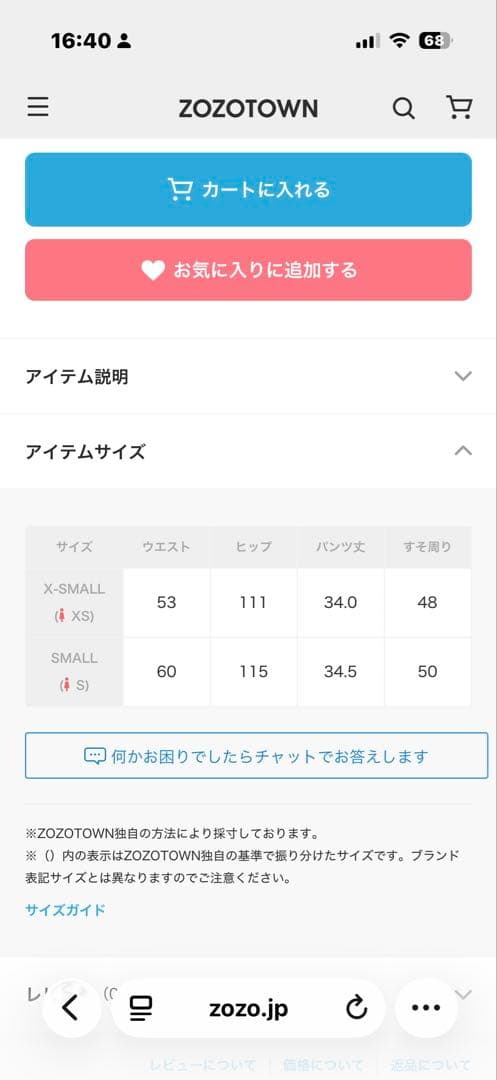Screen dimensions: 497x1080
Task: Open the shopping cart icon
Action: click(x=458, y=107)
